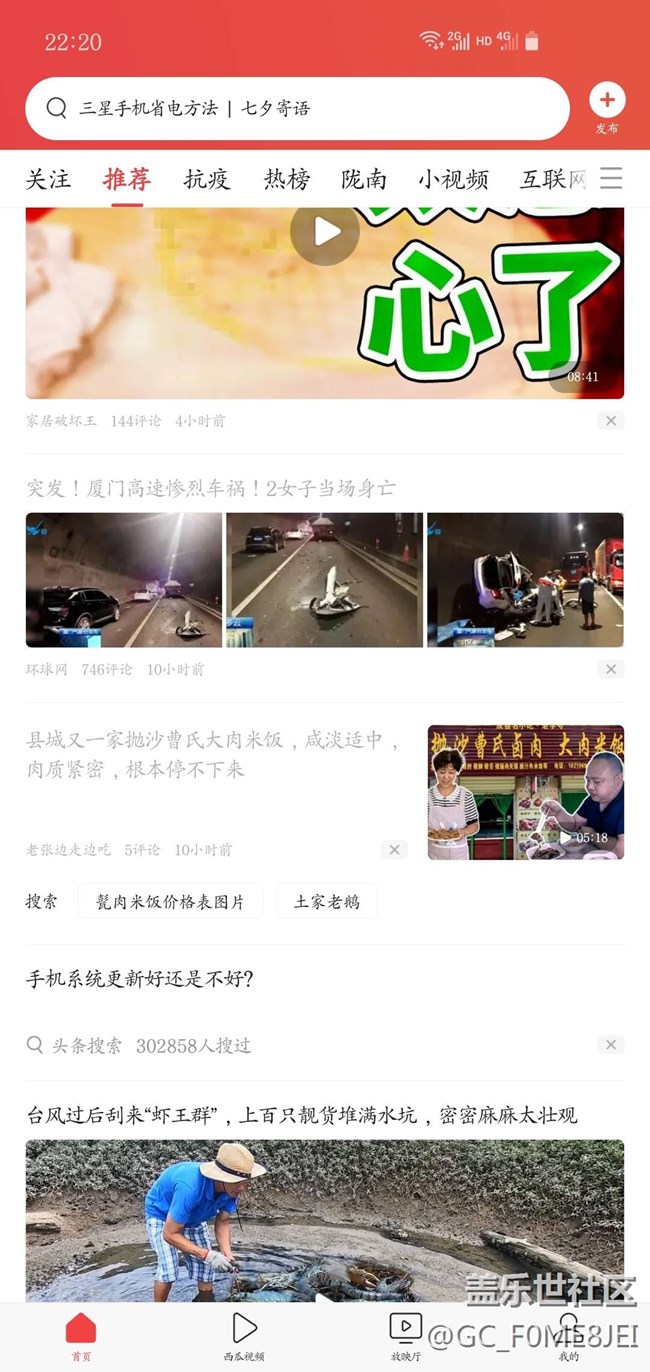Search the 甏肉米饭价格表图片 suggestion chip
This screenshot has width=650, height=1372.
[170, 901]
